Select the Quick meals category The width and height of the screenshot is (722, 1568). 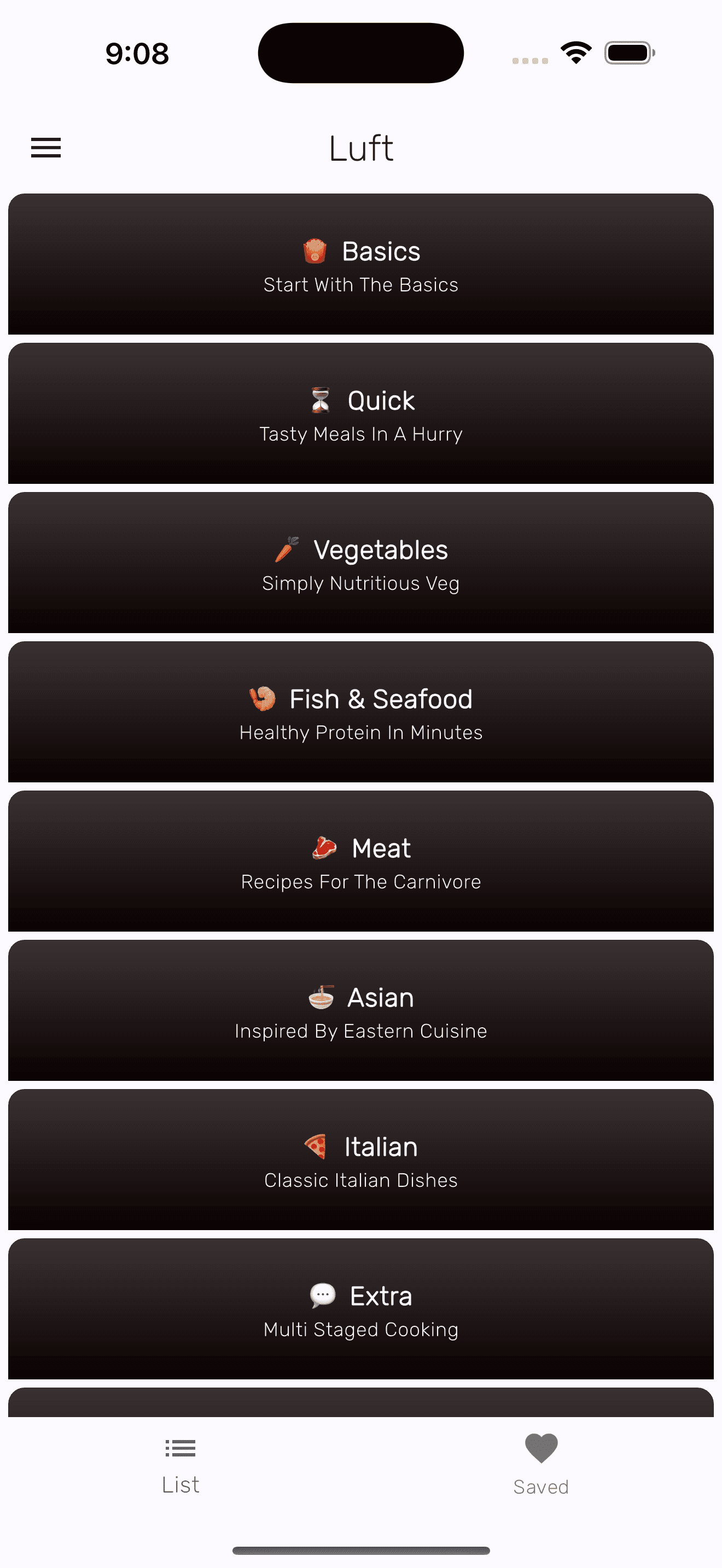[x=361, y=413]
